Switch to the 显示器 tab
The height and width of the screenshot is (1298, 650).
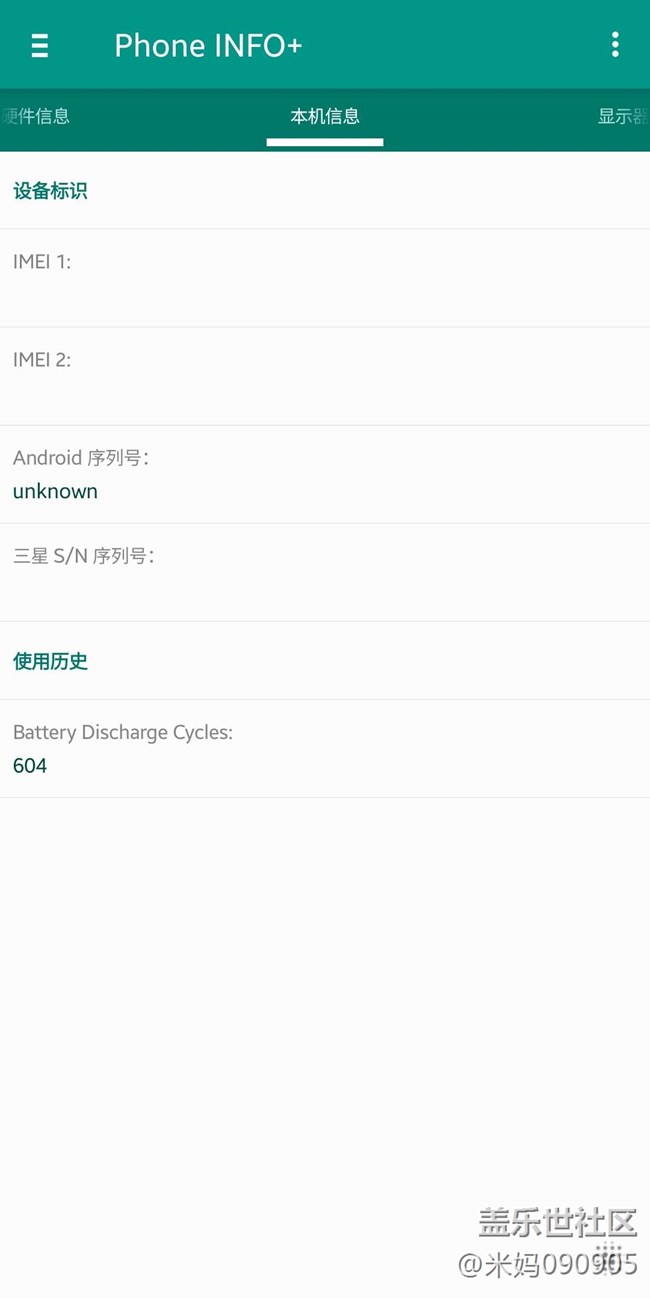coord(622,117)
